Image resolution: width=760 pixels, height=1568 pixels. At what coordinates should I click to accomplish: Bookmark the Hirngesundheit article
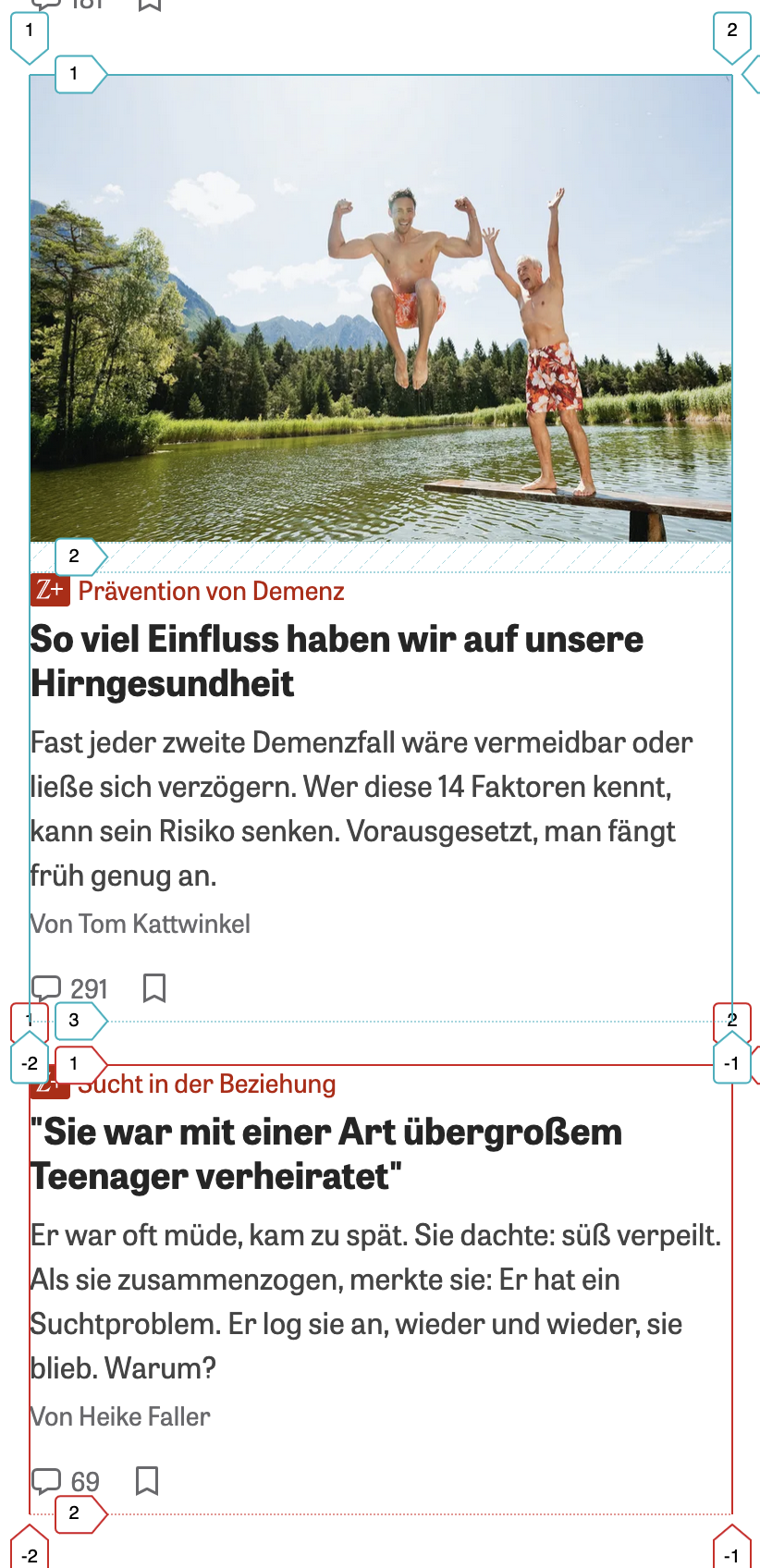(x=154, y=988)
